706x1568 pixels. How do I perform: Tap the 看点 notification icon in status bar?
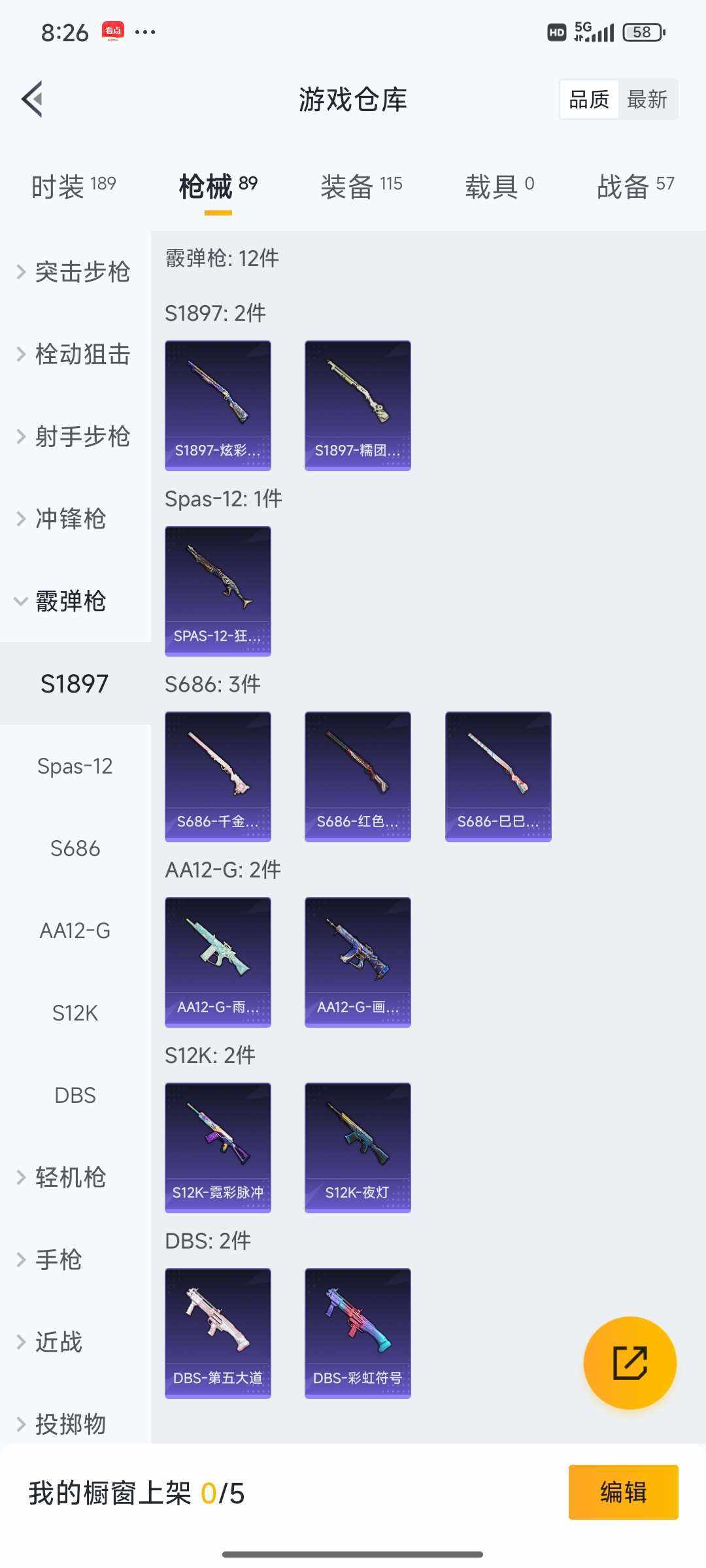tap(112, 31)
